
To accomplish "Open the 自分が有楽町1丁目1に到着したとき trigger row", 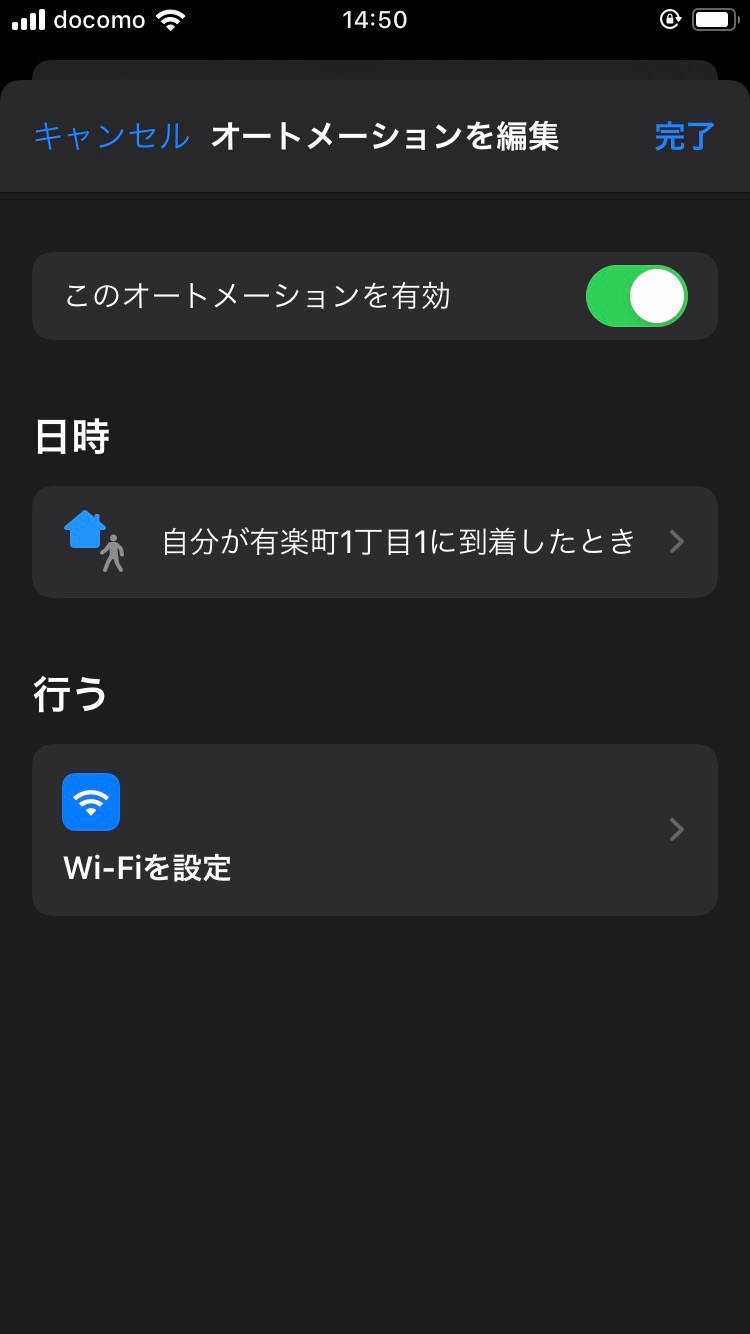I will tap(375, 542).
